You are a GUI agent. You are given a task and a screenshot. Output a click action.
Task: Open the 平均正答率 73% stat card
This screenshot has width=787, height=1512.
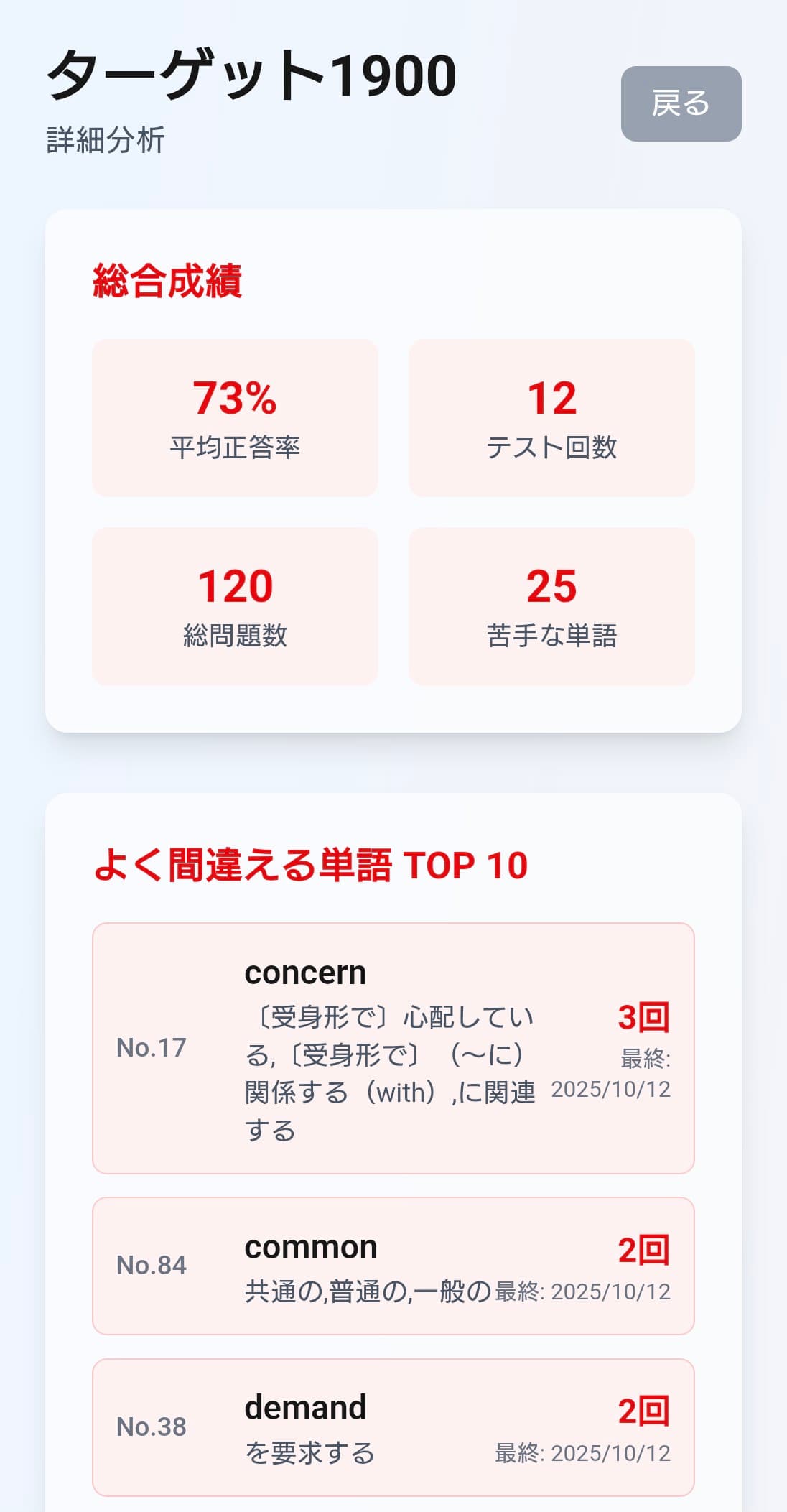[235, 417]
